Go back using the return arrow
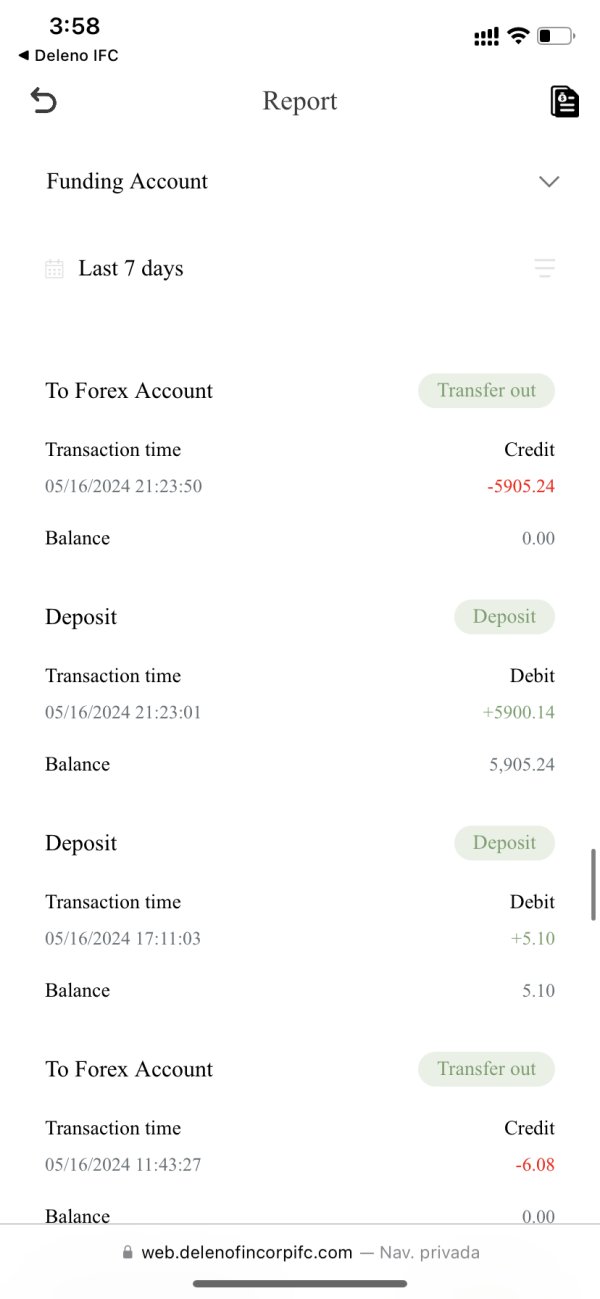The image size is (600, 1299). 44,101
